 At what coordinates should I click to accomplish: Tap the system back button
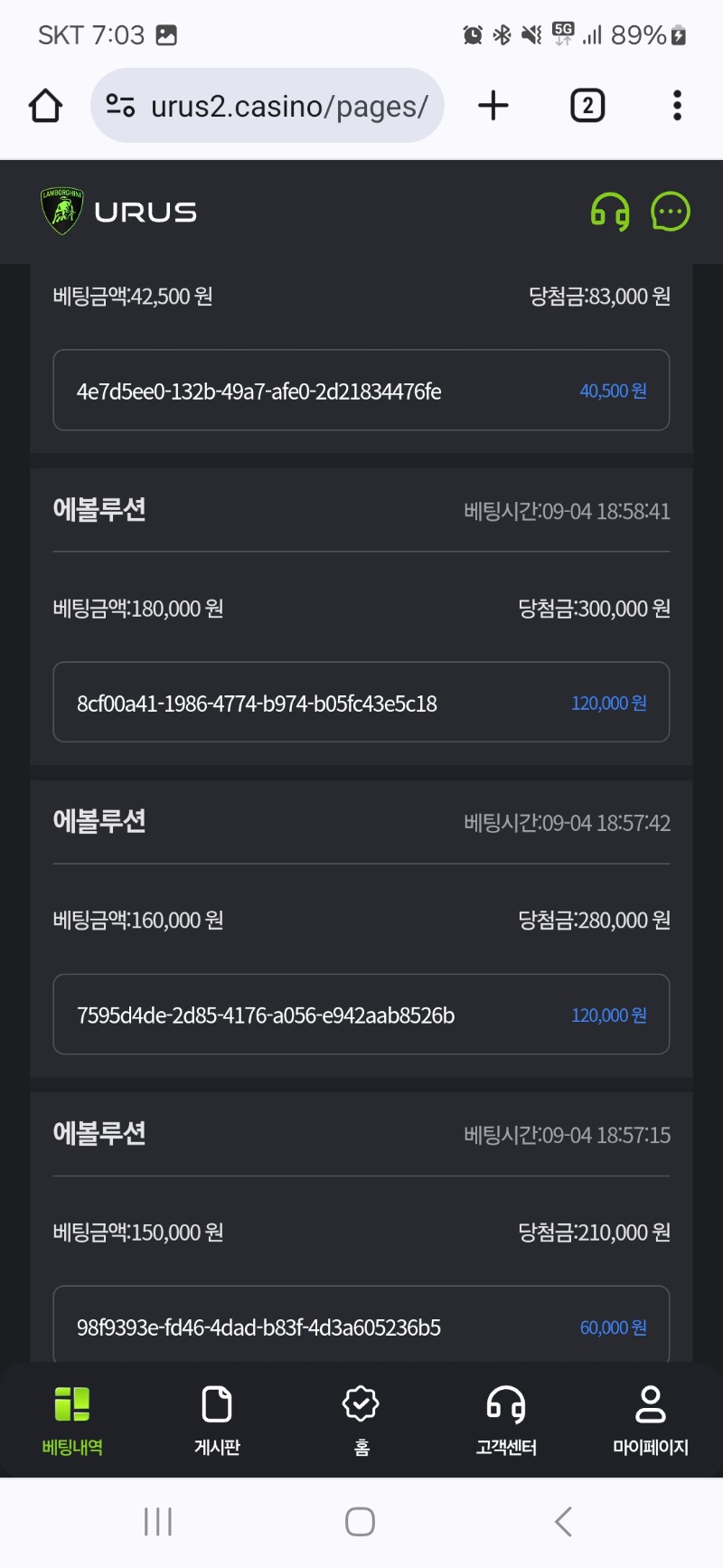click(x=563, y=1522)
